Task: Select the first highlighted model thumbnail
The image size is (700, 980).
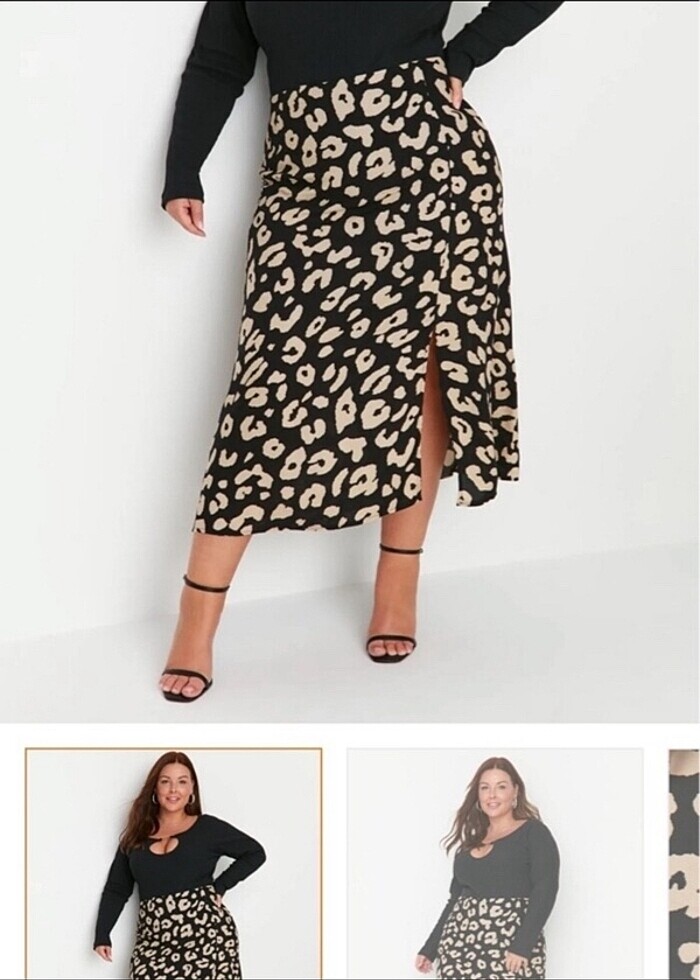Action: click(173, 863)
